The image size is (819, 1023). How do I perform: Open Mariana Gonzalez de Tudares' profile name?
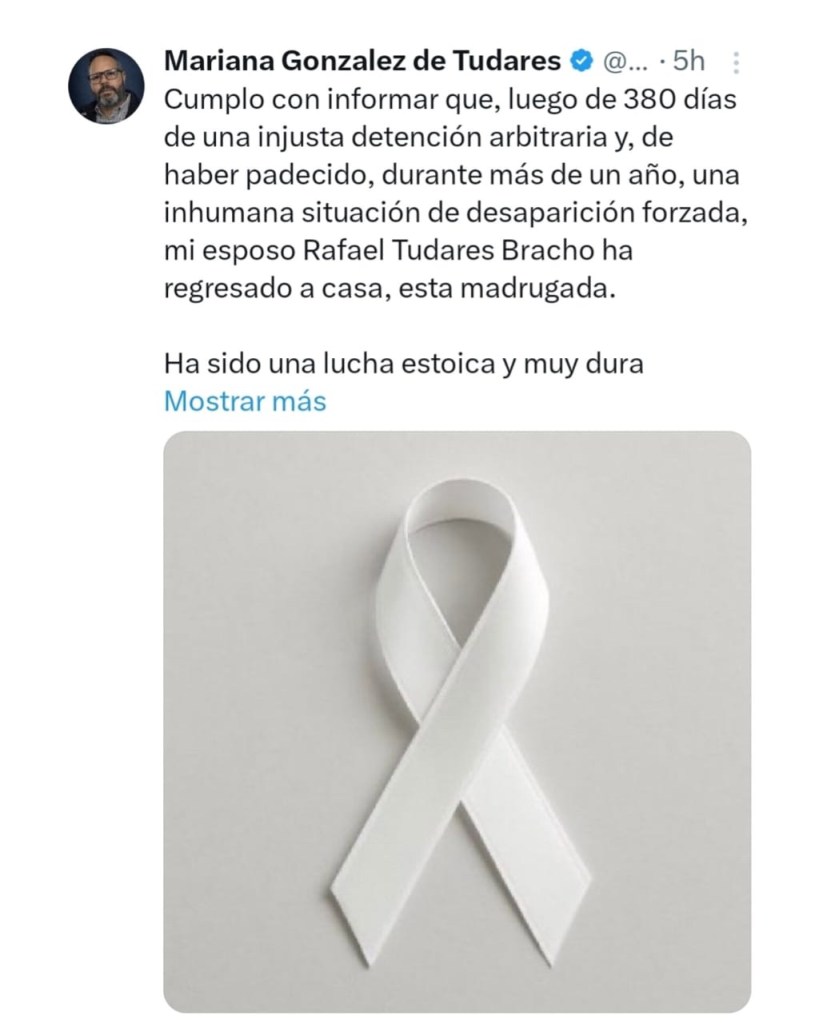(x=361, y=61)
